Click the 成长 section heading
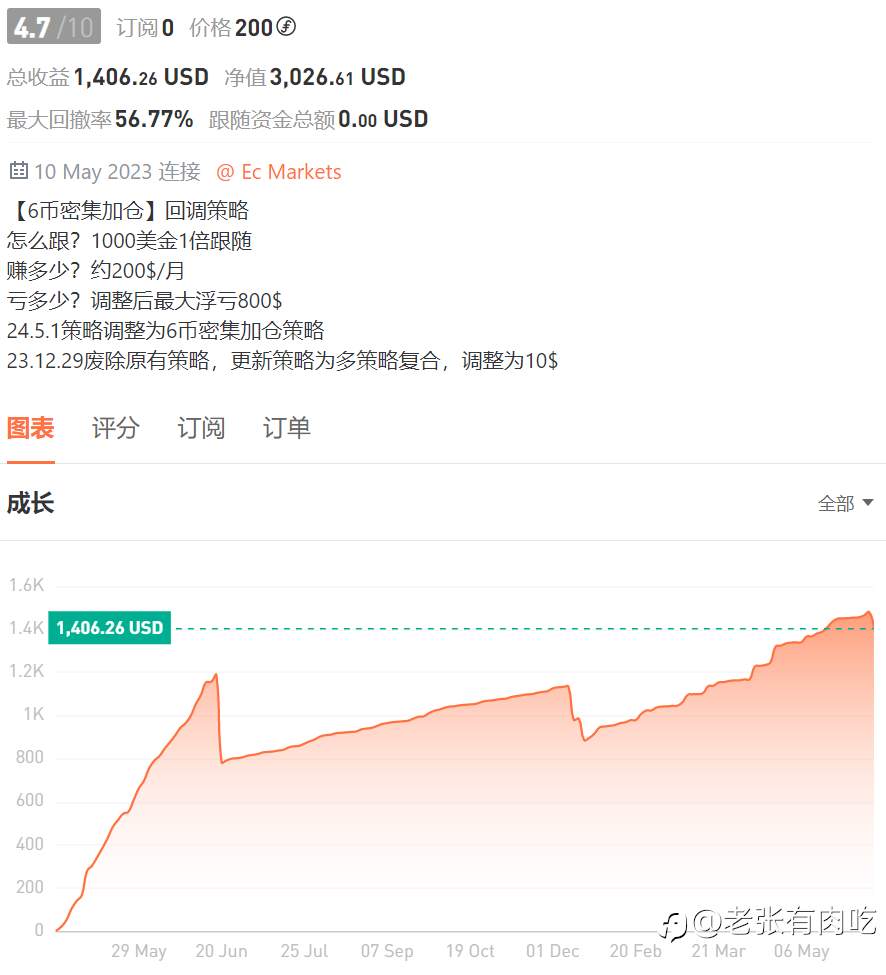 pos(33,504)
